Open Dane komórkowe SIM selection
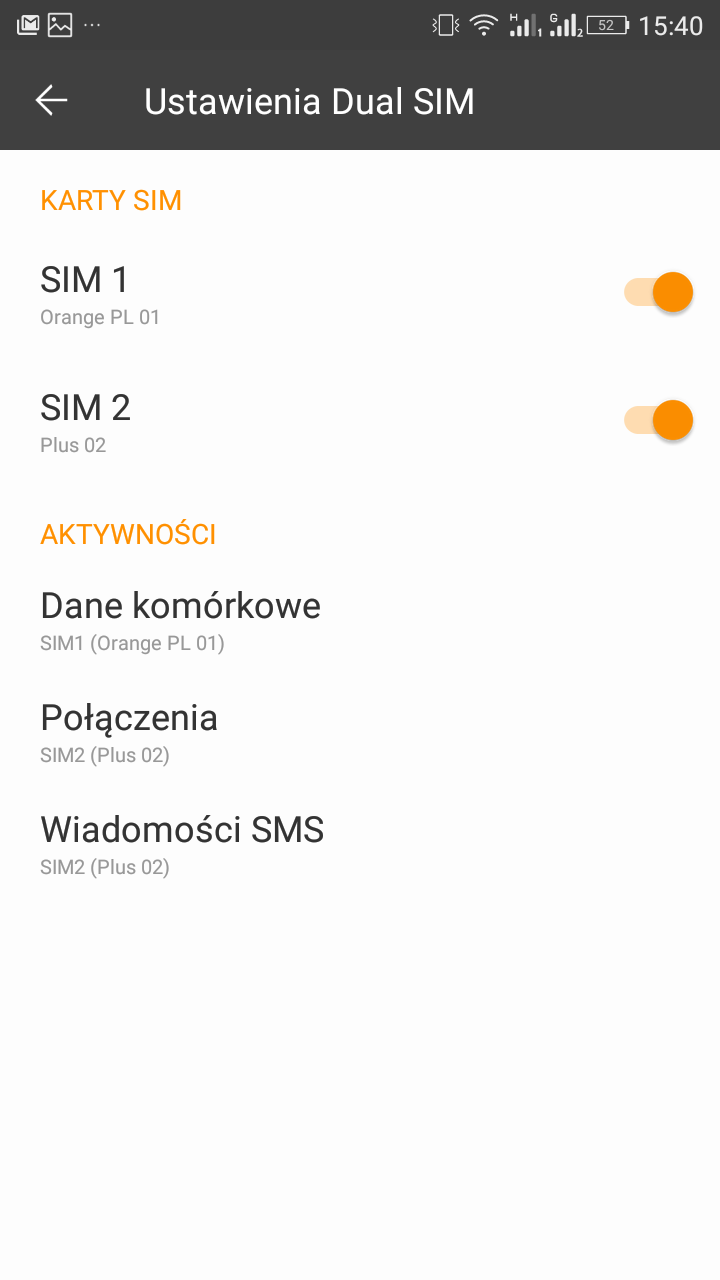 [180, 620]
